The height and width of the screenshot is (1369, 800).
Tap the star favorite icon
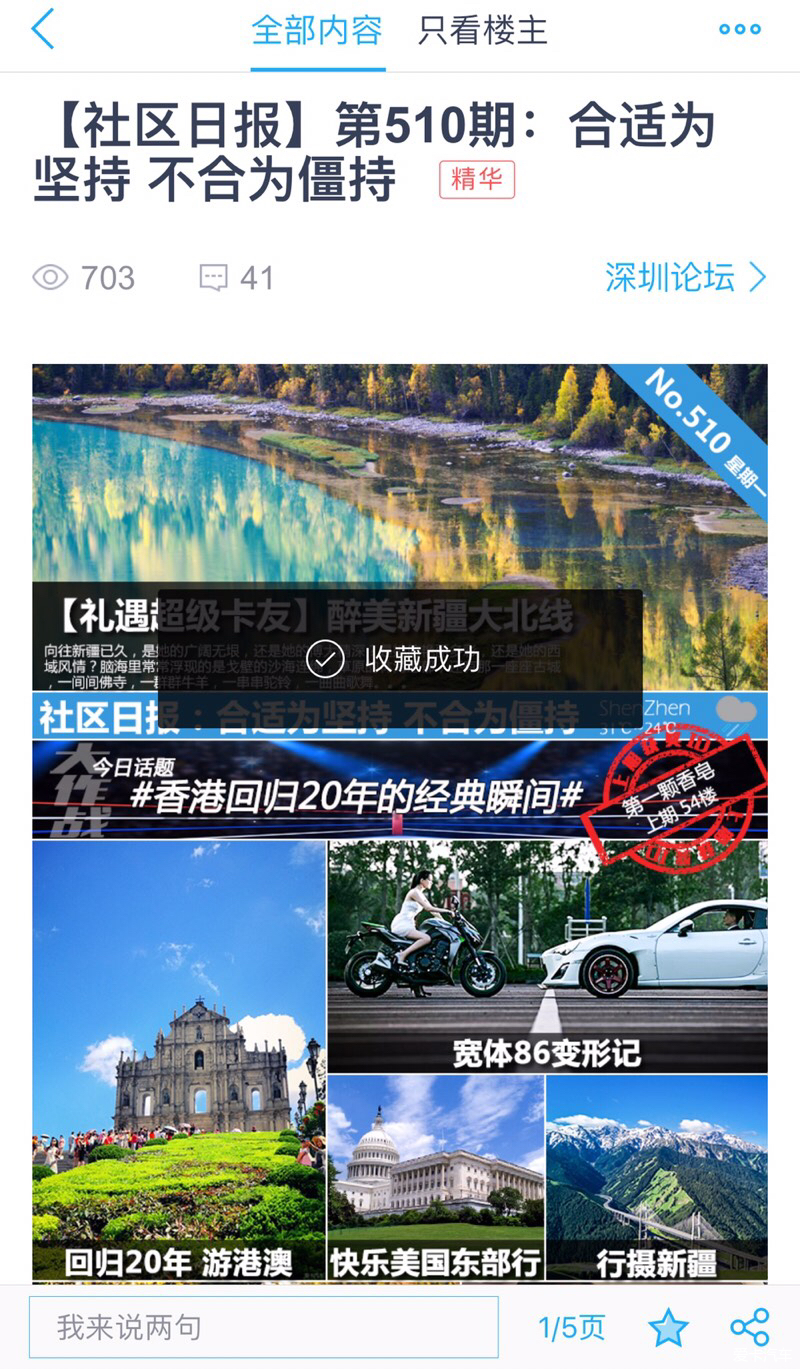point(668,1328)
